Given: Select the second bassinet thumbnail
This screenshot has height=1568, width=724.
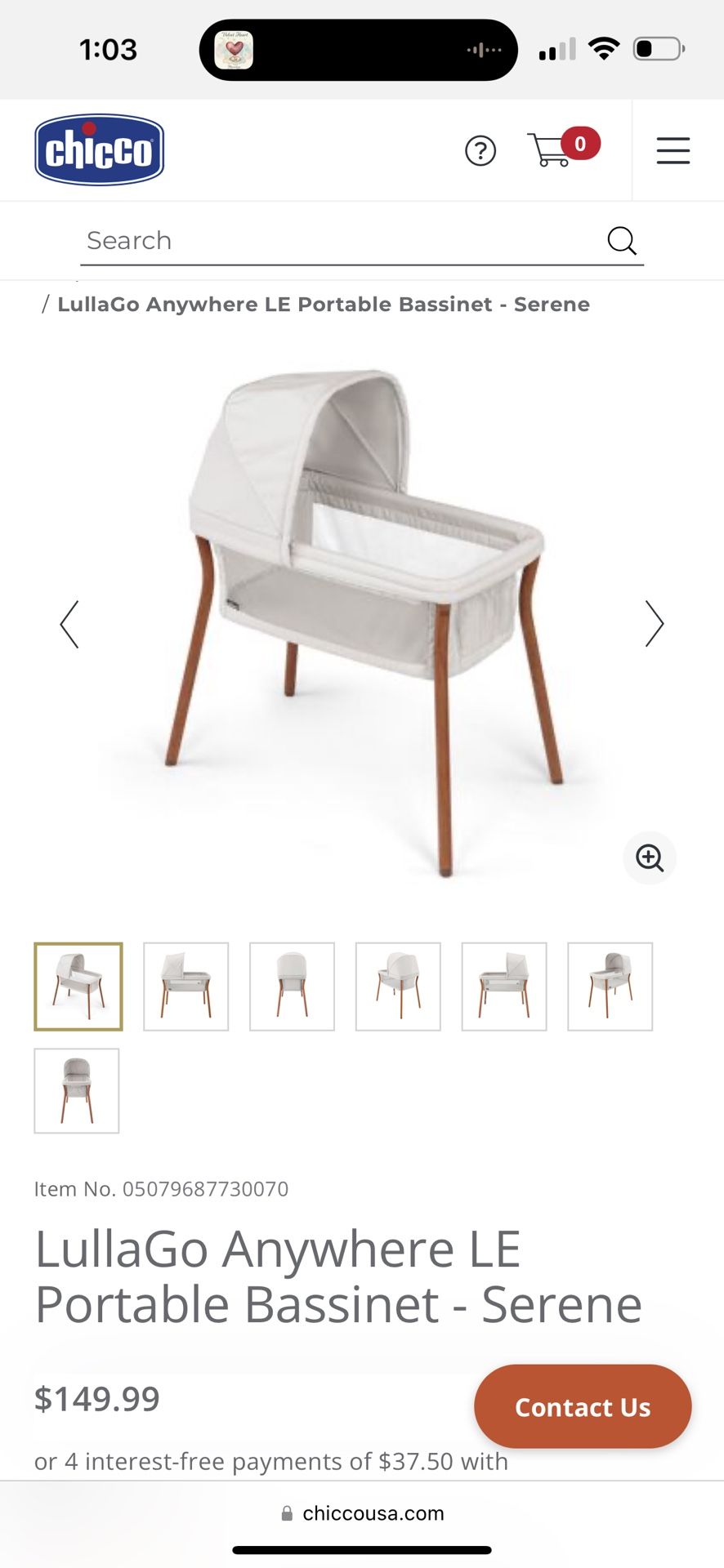Looking at the screenshot, I should [186, 987].
